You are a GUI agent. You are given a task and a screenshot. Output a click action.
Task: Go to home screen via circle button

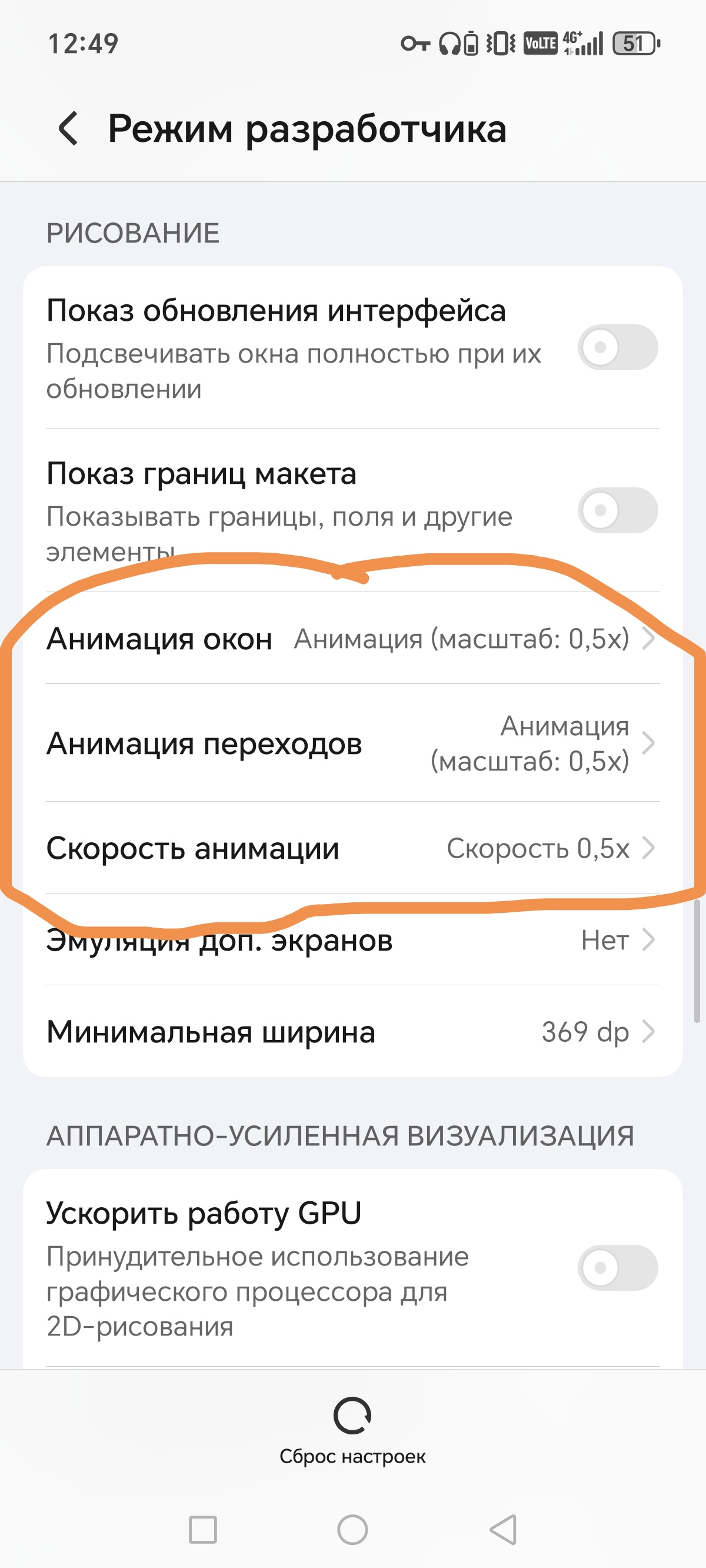[x=352, y=1530]
